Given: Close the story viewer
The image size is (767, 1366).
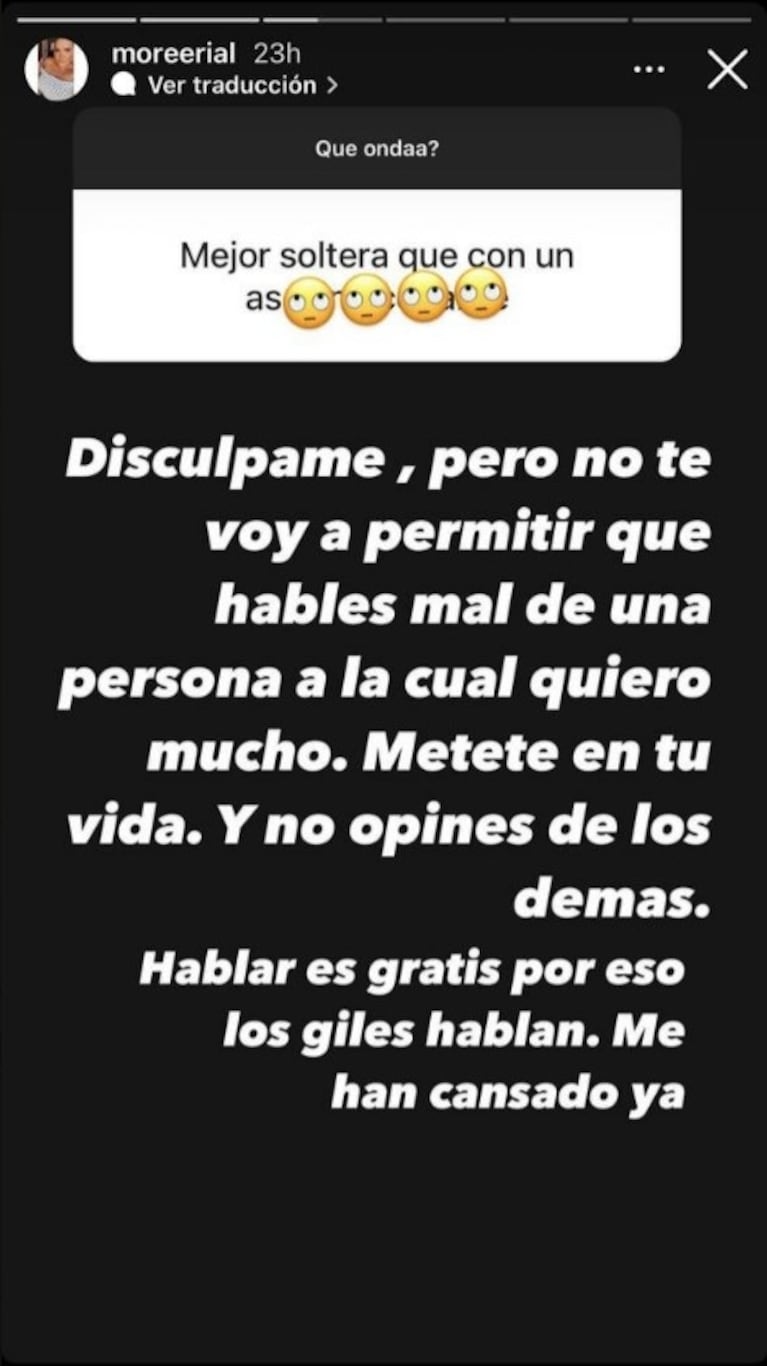Looking at the screenshot, I should (x=727, y=69).
